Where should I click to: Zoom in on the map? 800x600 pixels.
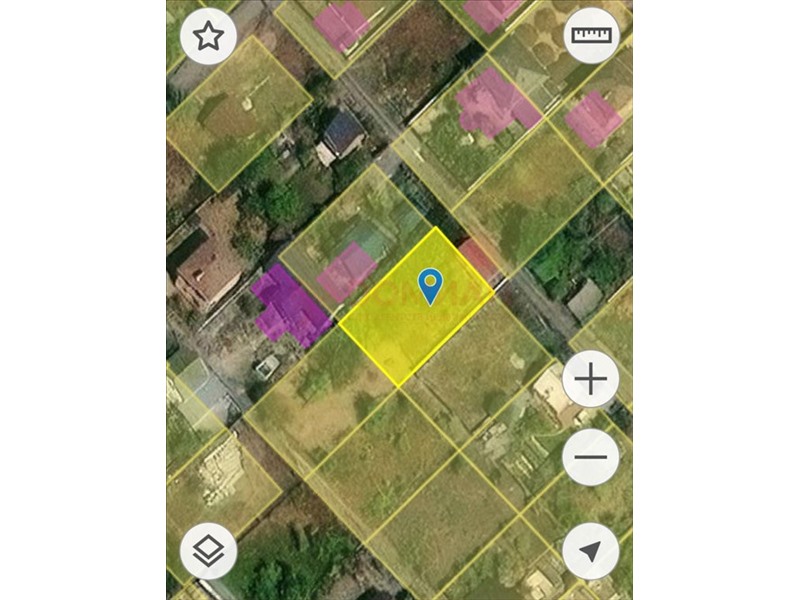pyautogui.click(x=591, y=380)
